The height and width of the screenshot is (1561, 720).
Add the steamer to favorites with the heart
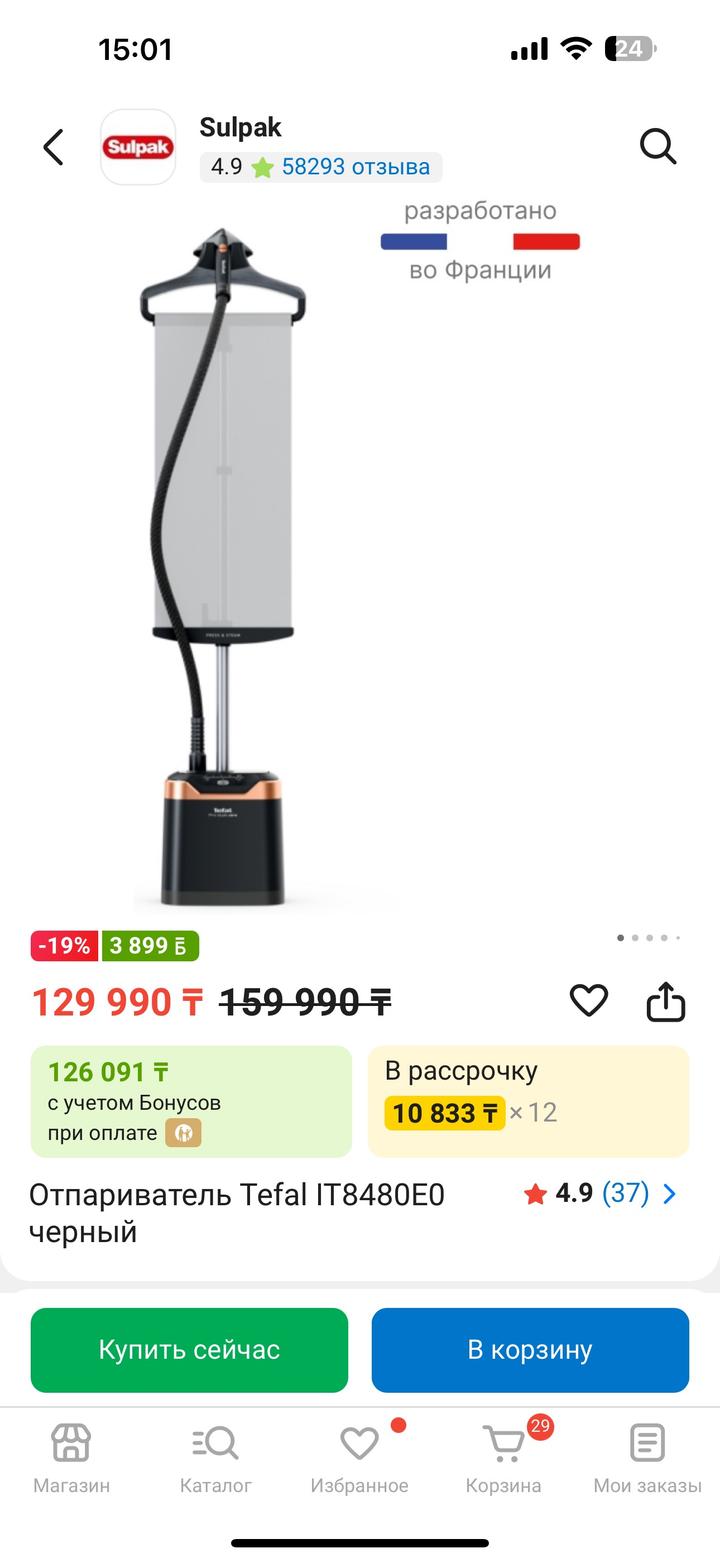[x=589, y=1000]
